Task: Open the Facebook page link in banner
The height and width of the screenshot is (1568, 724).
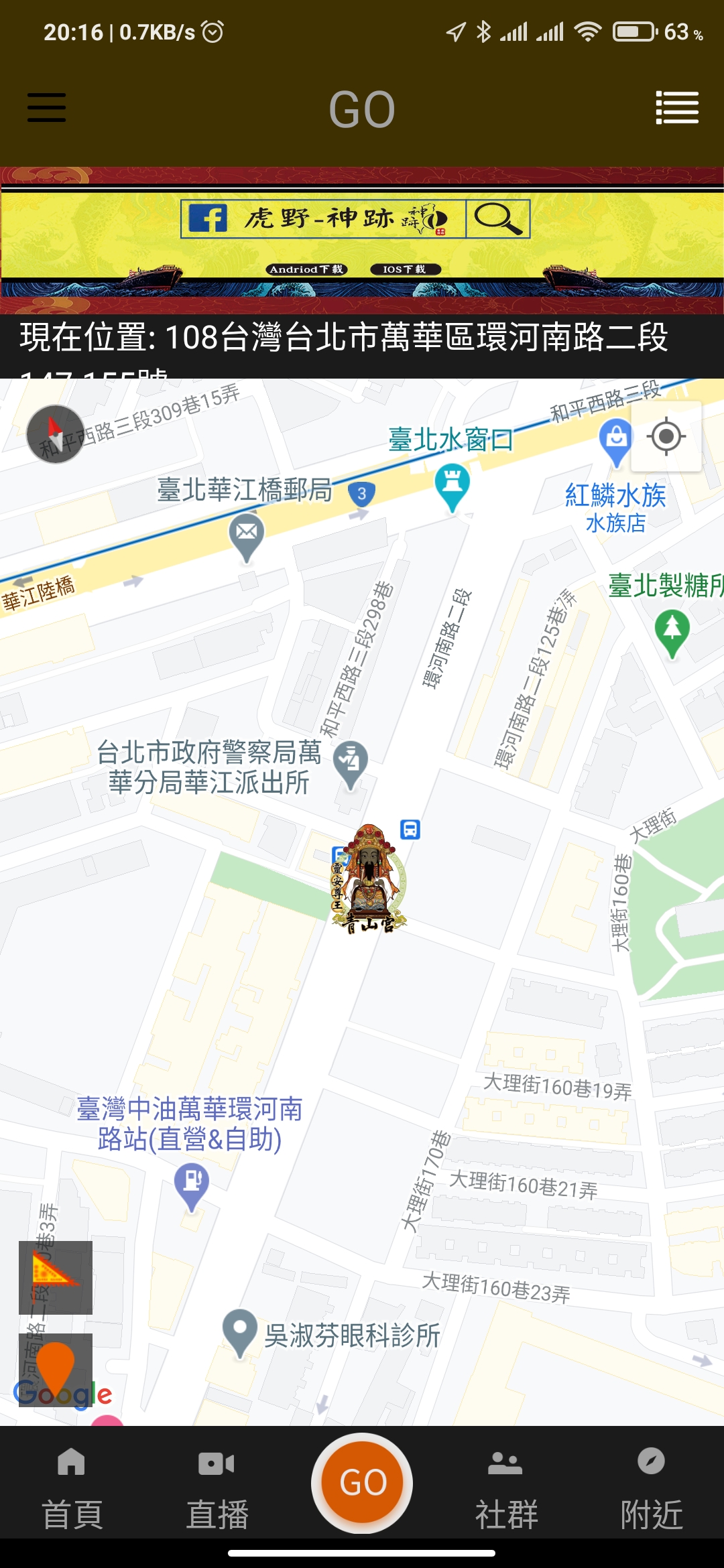Action: click(x=208, y=218)
